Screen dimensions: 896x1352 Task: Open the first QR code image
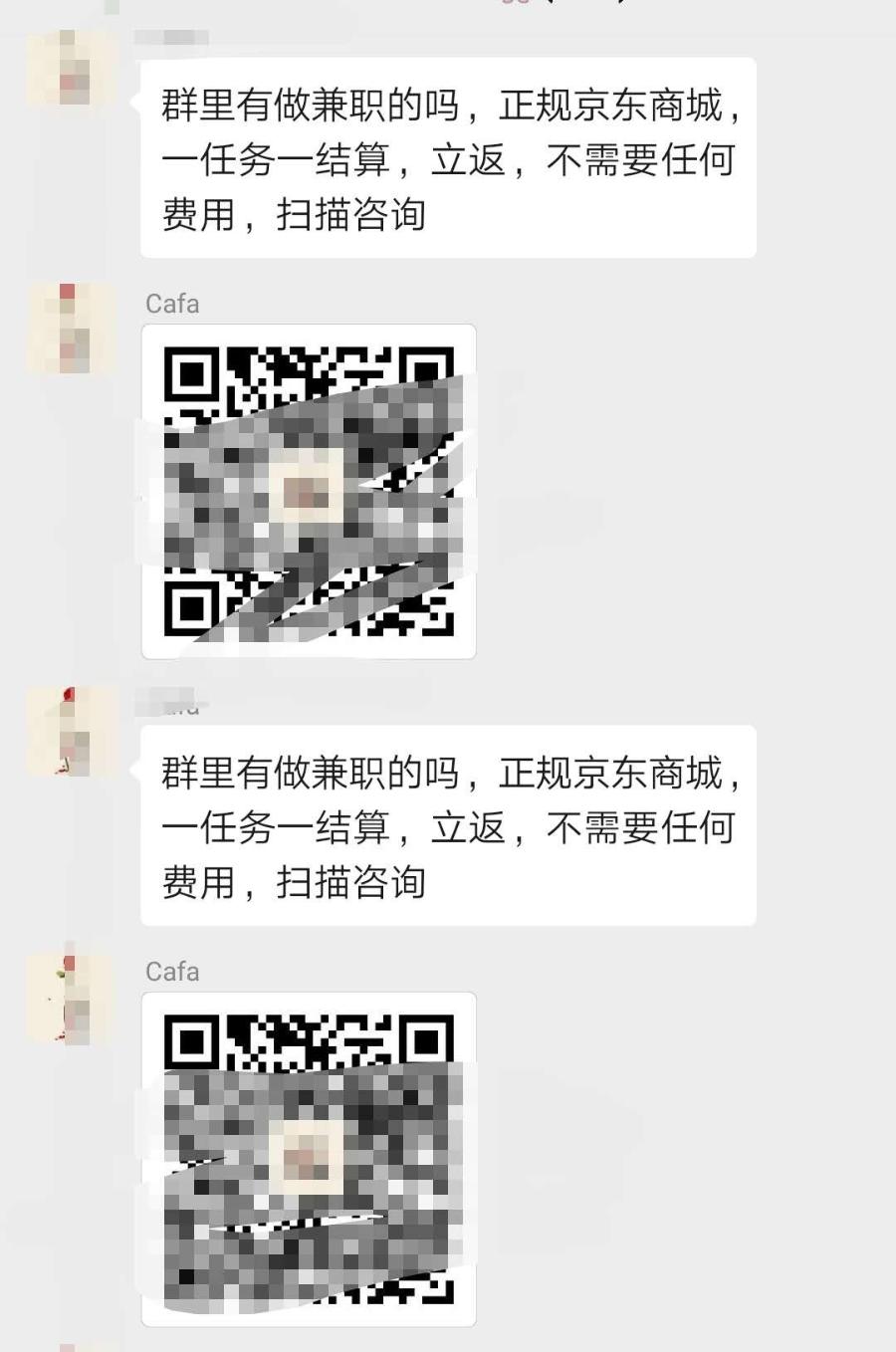[309, 488]
